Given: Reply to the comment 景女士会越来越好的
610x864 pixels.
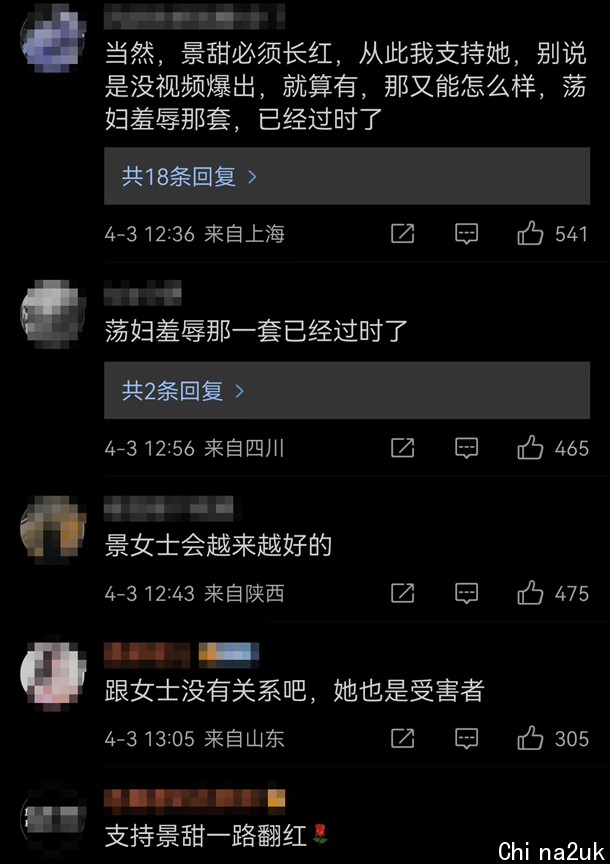Looking at the screenshot, I should [466, 593].
